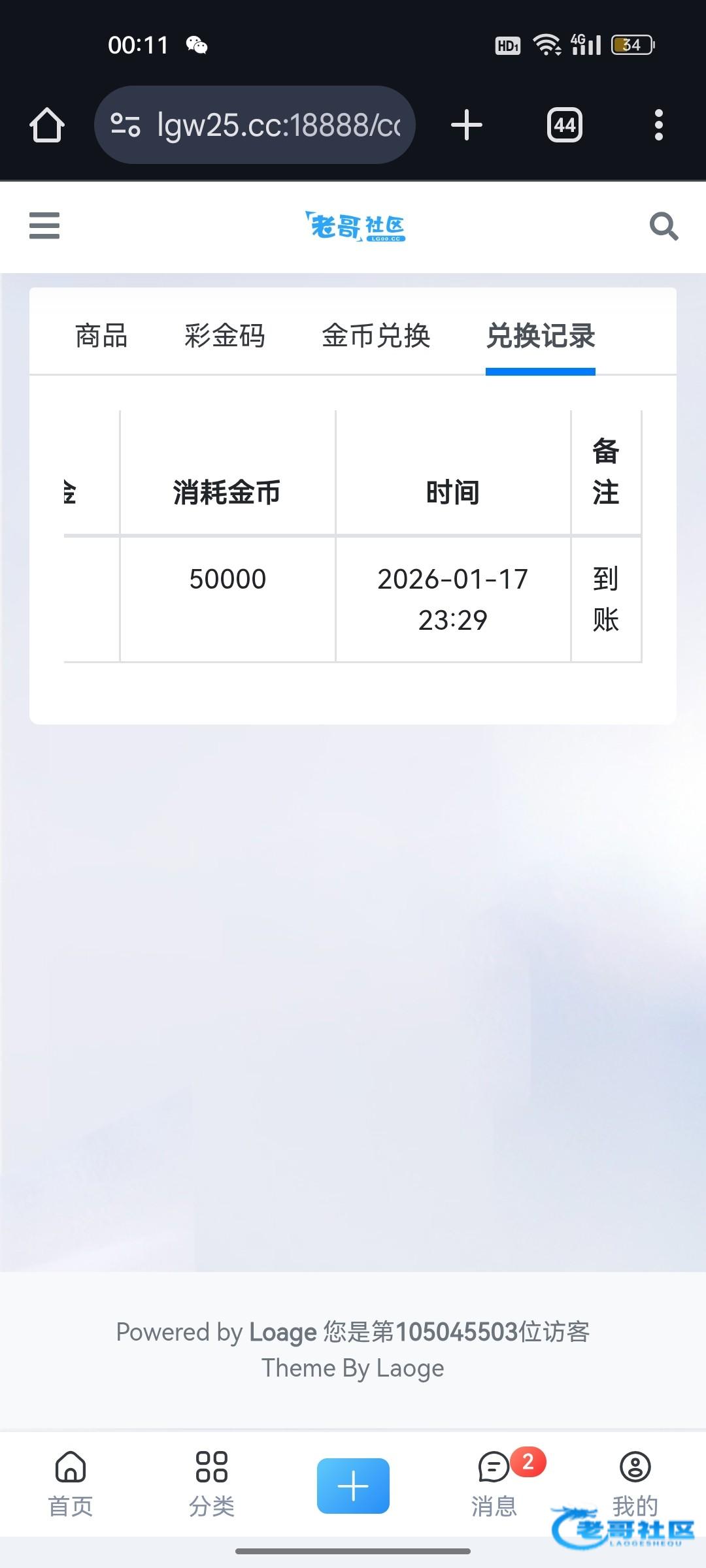706x1568 pixels.
Task: Select the 兑换记录 tab
Action: pyautogui.click(x=540, y=336)
